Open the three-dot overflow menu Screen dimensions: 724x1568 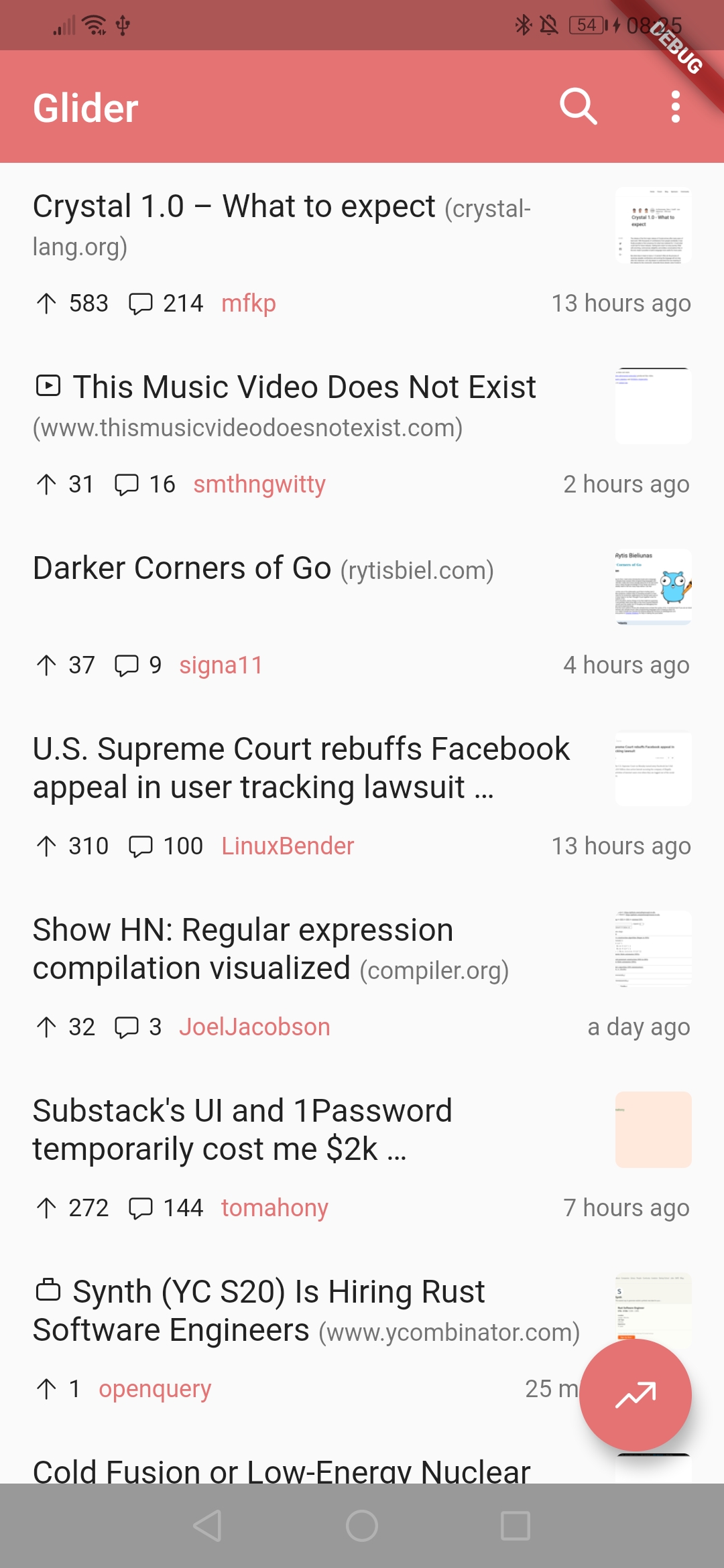pos(675,107)
